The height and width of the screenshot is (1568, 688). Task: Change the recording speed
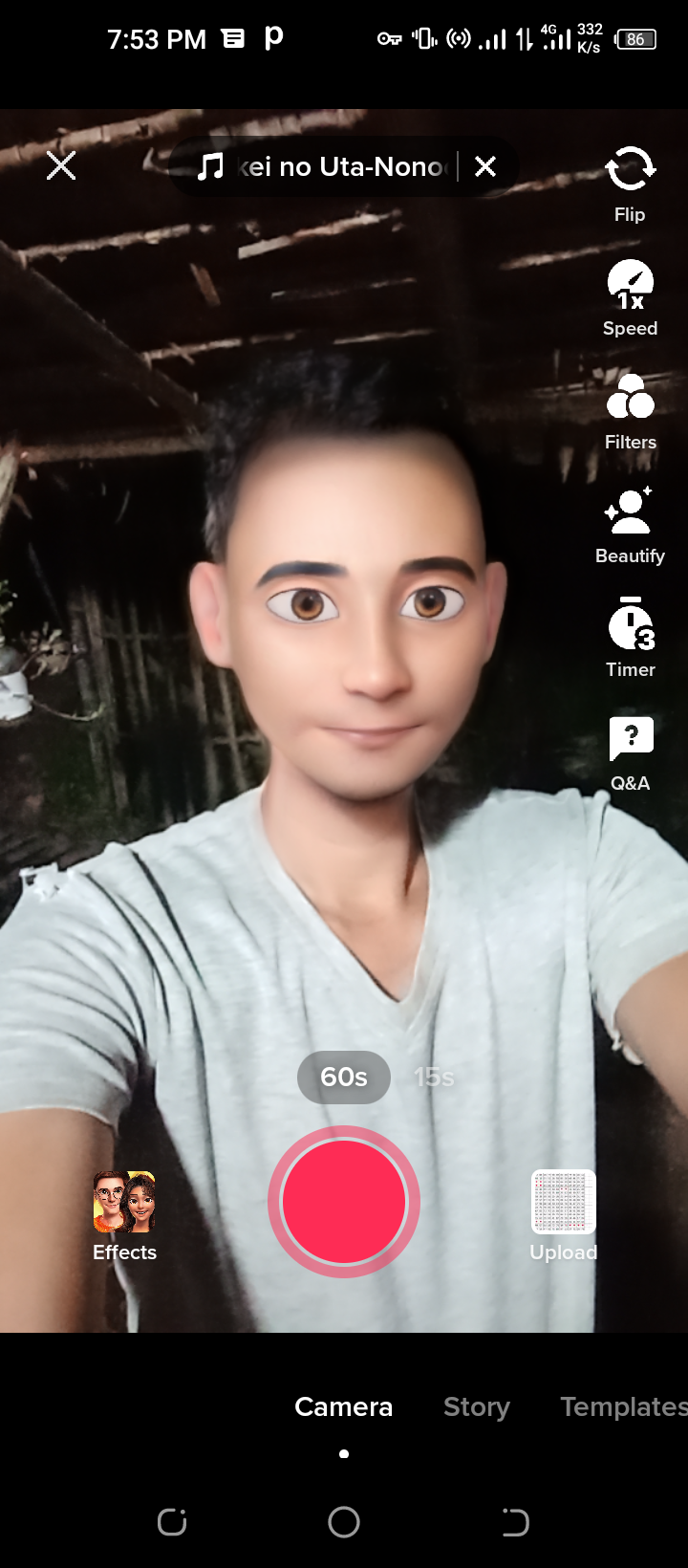pos(630,296)
